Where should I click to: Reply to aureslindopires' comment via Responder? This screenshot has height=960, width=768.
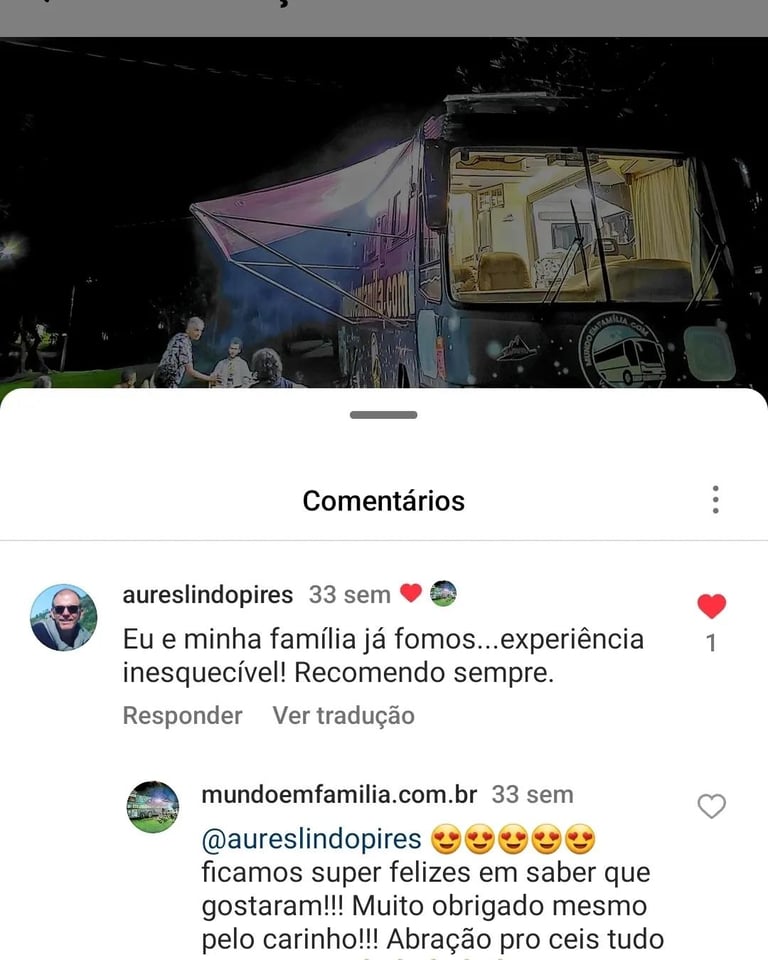tap(182, 715)
